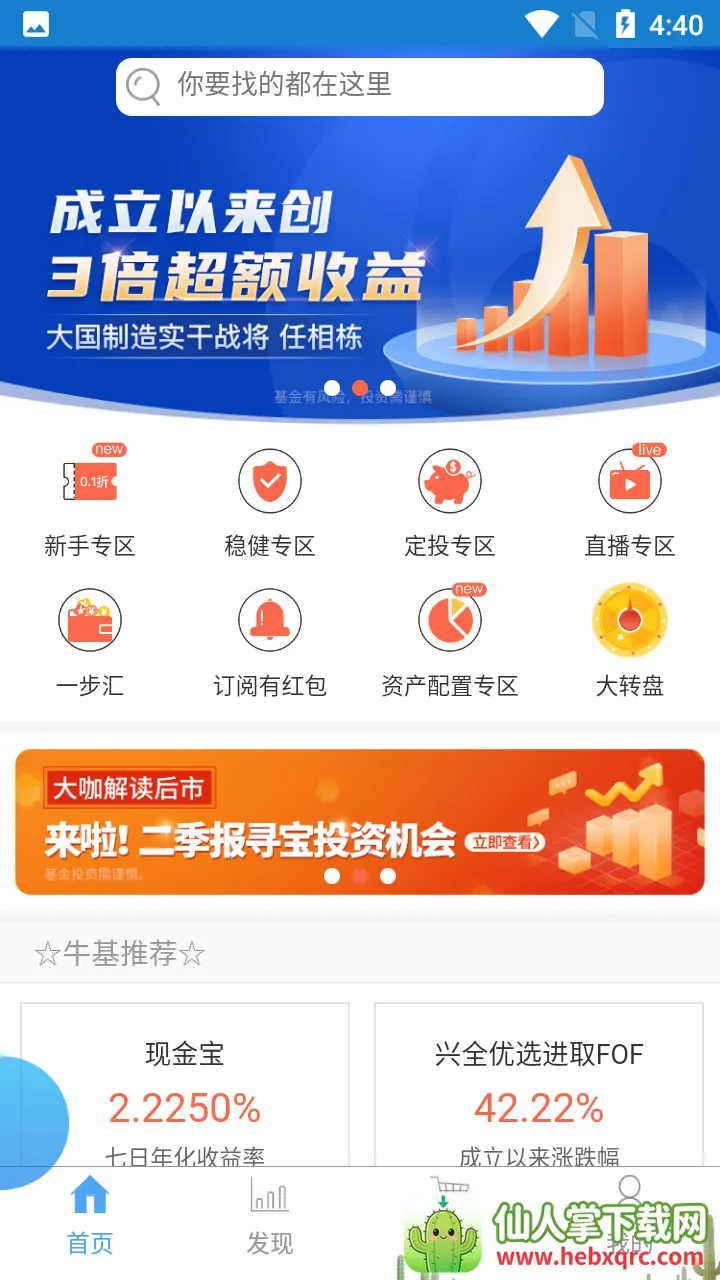Switch to the 发现 tab
The height and width of the screenshot is (1280, 720).
270,1215
